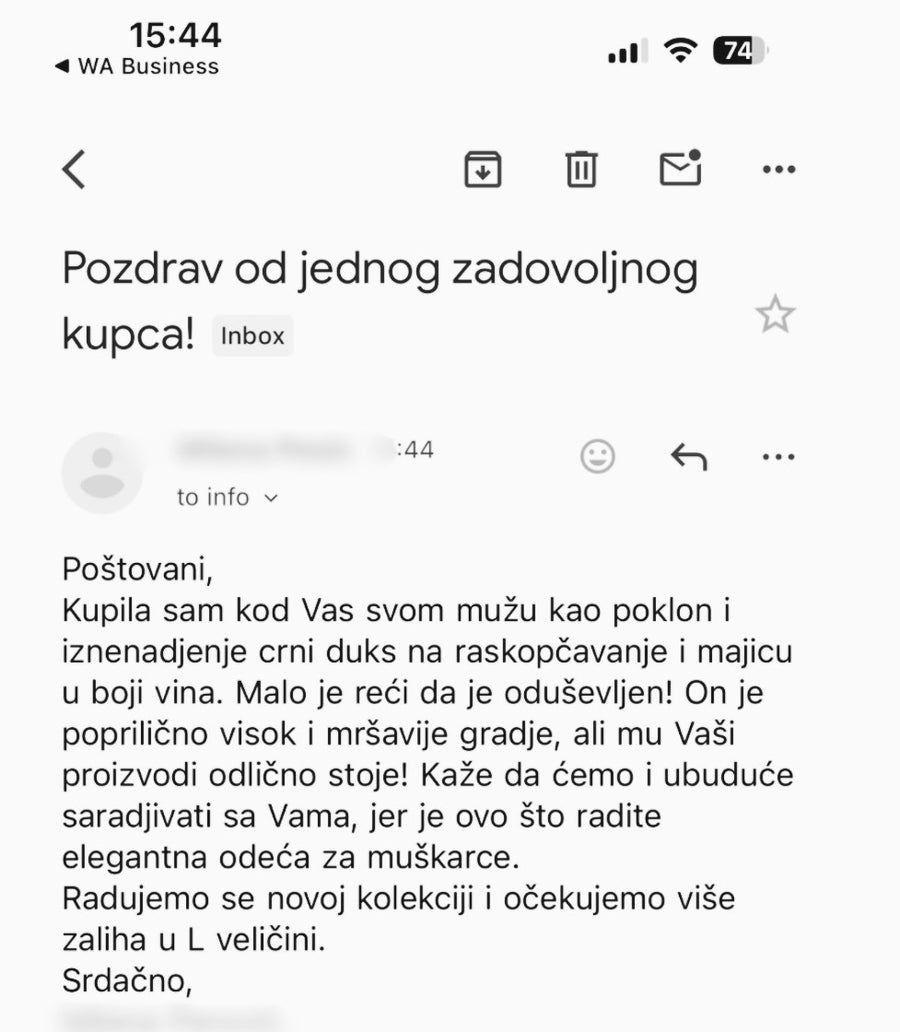Image resolution: width=900 pixels, height=1032 pixels.
Task: Star this email
Action: (775, 314)
